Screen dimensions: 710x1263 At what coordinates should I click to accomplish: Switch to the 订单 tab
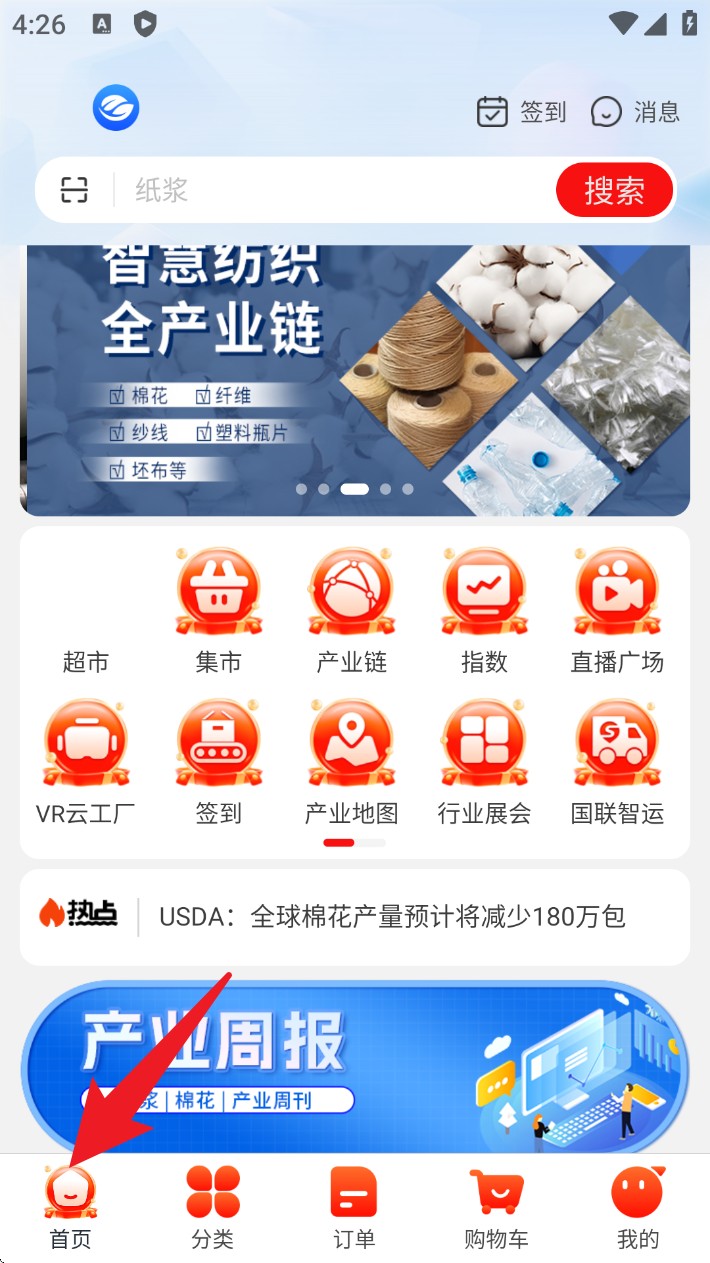(x=354, y=1208)
